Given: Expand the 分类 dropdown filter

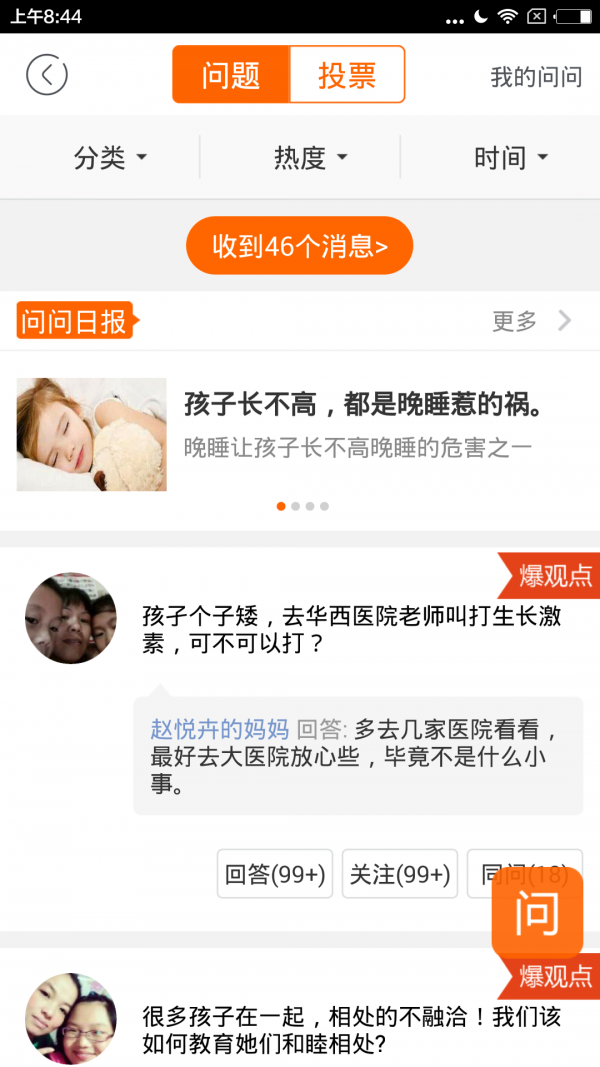Looking at the screenshot, I should [110, 158].
